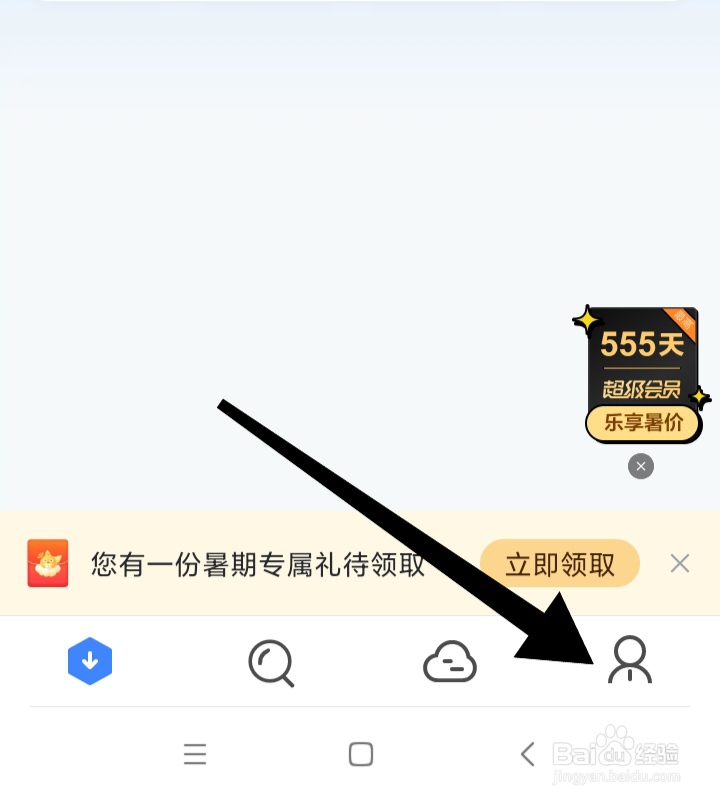Screen dimensions: 720x802
Task: Tap the Android home button
Action: 360,753
